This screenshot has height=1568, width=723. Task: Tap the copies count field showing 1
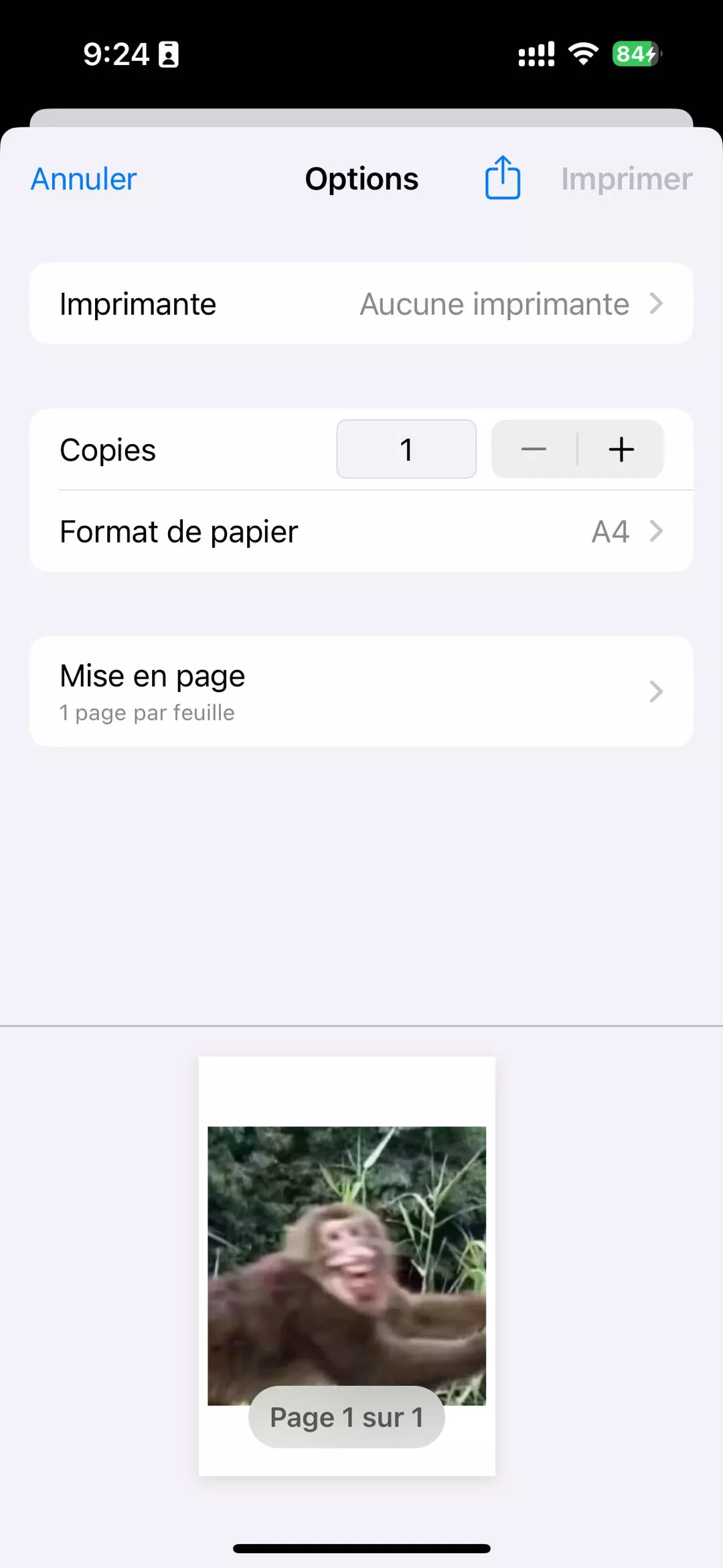[406, 449]
